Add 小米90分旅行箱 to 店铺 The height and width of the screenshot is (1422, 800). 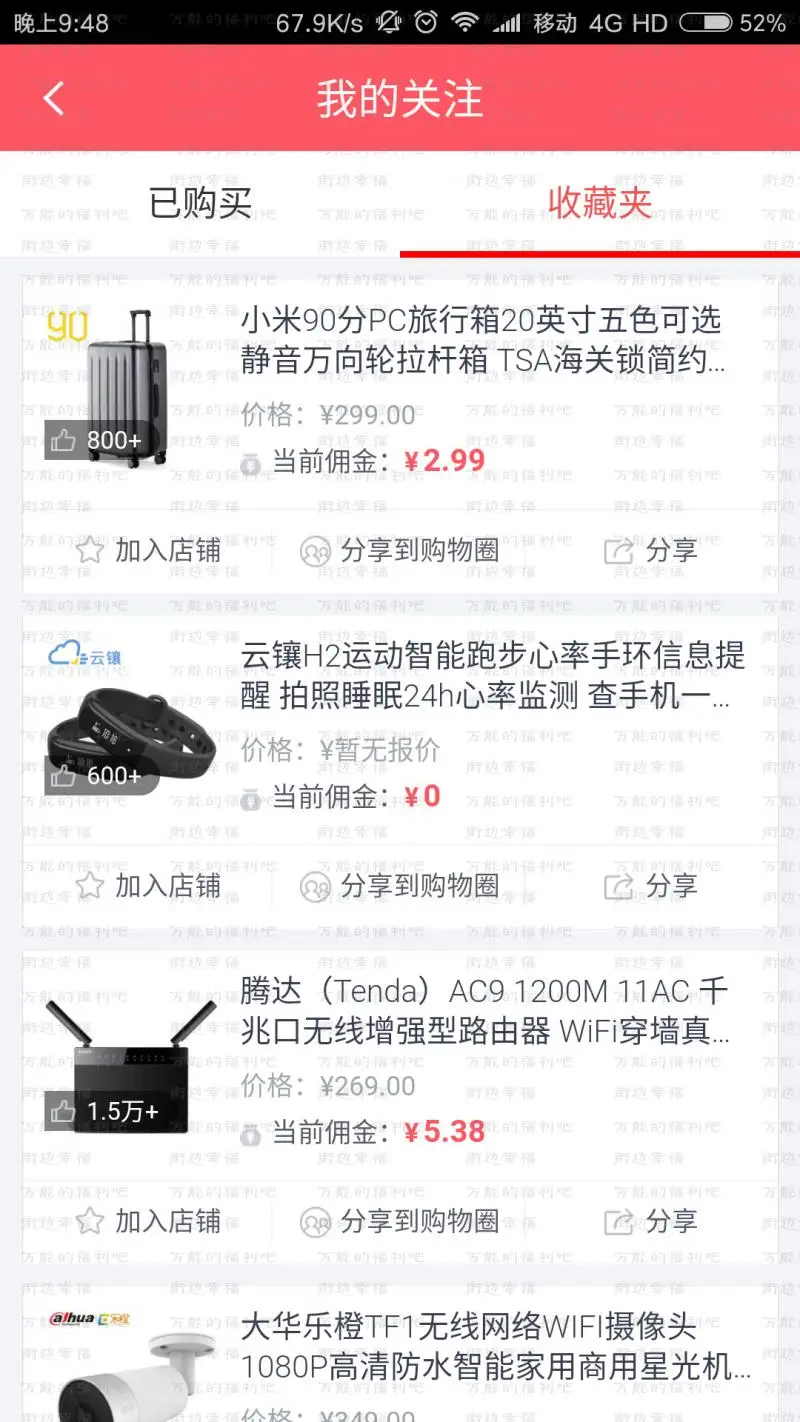(x=148, y=550)
